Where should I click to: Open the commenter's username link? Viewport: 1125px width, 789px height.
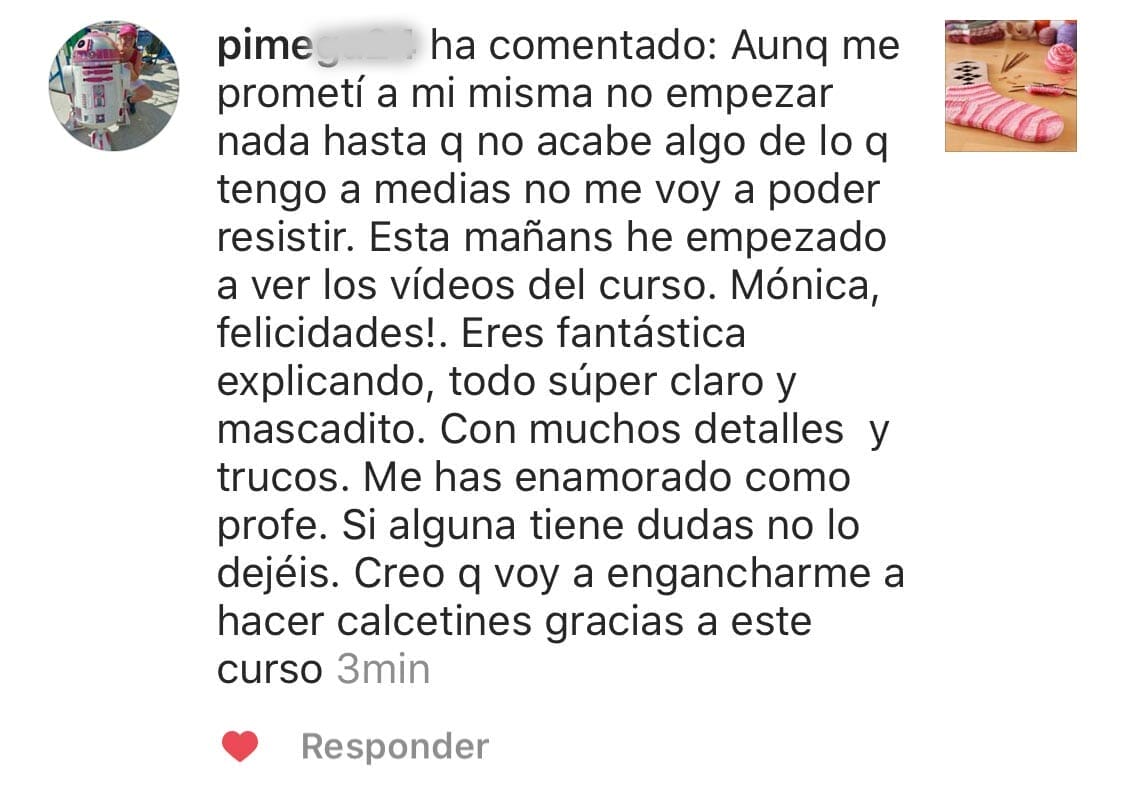318,45
